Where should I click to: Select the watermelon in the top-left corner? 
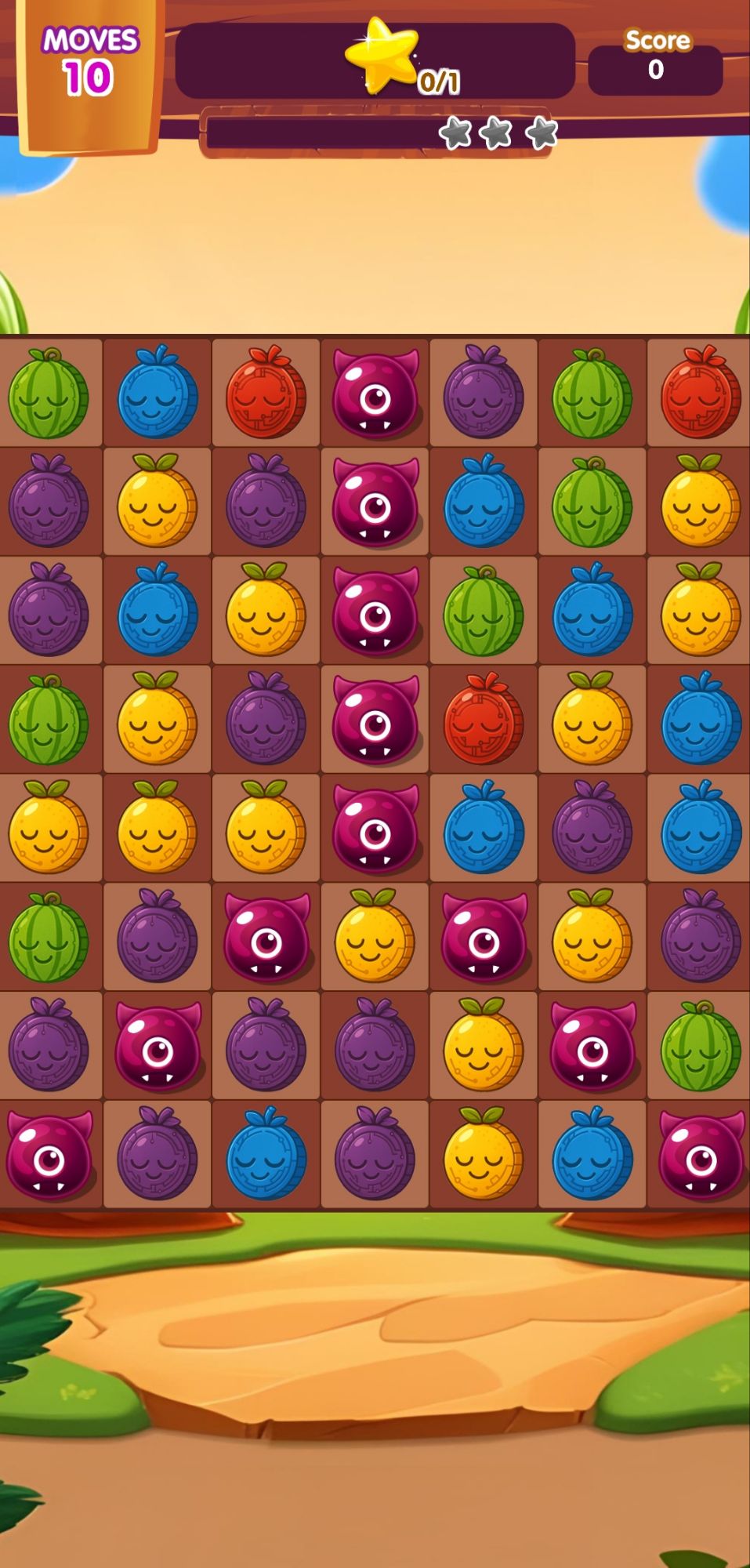(49, 396)
